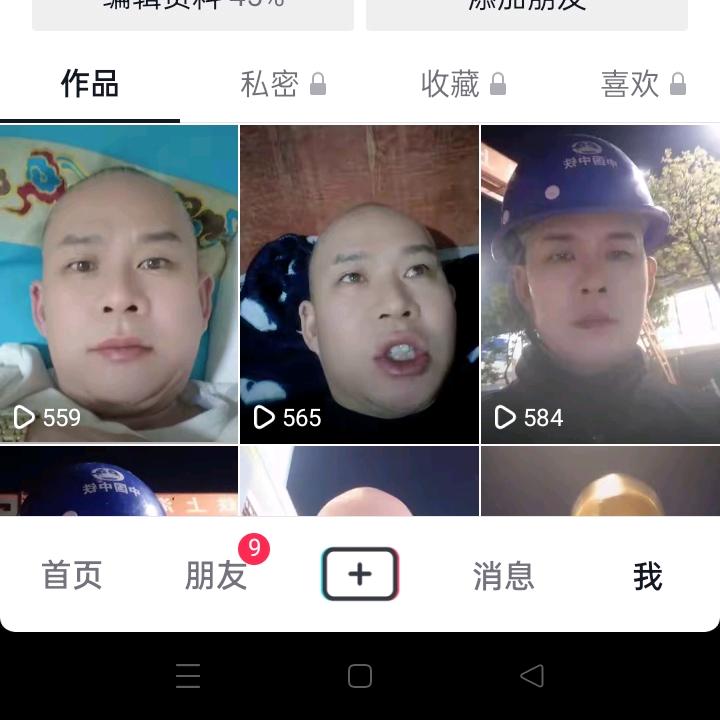Screen dimensions: 720x720
Task: Switch to the 喜欢 likes tab
Action: pyautogui.click(x=642, y=85)
